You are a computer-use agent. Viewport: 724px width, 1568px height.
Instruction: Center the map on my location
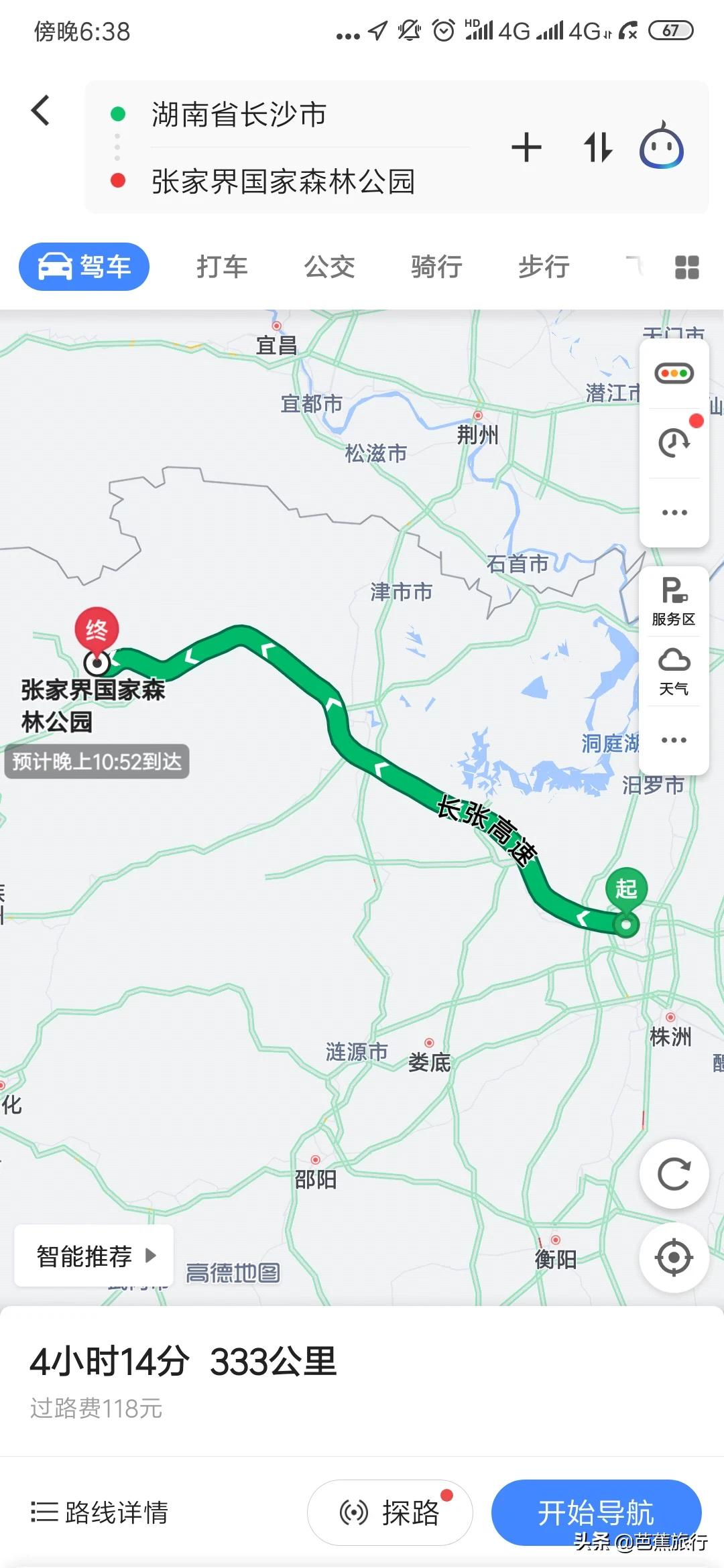point(674,1258)
